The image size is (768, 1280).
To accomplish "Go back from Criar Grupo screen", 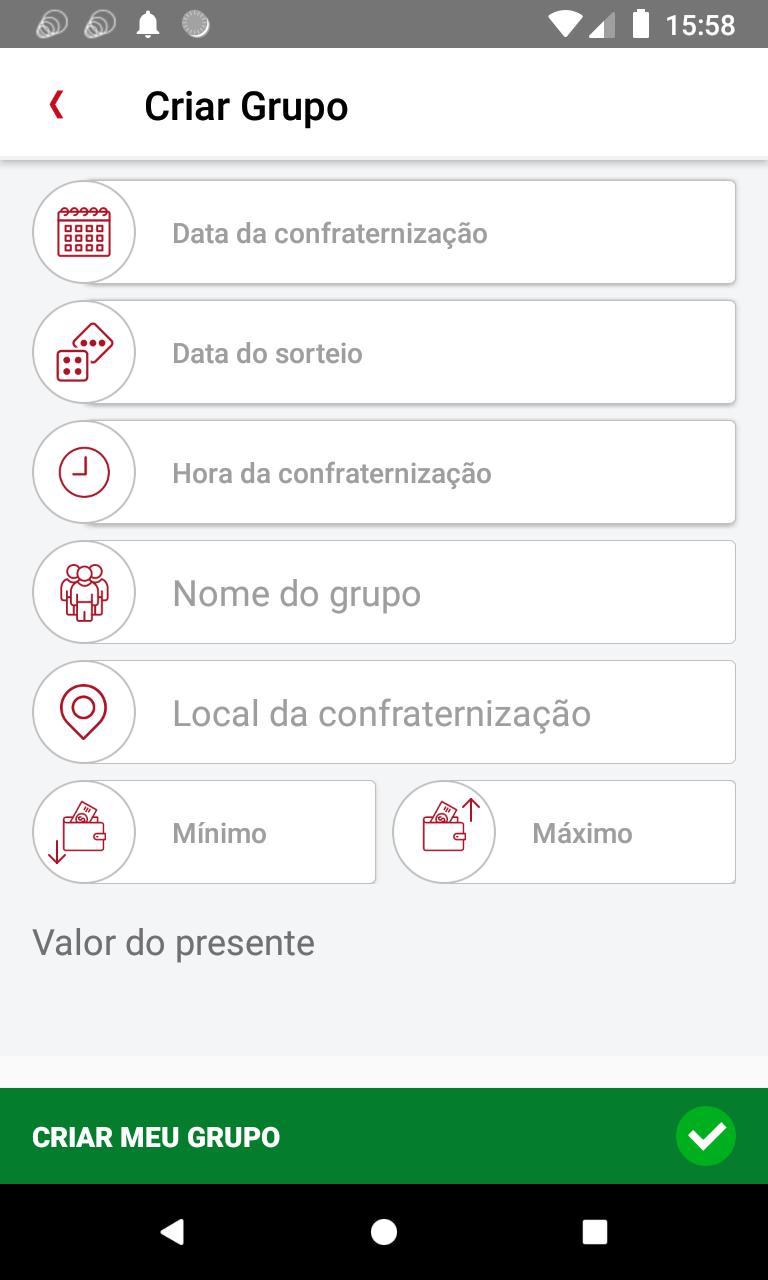I will [57, 105].
